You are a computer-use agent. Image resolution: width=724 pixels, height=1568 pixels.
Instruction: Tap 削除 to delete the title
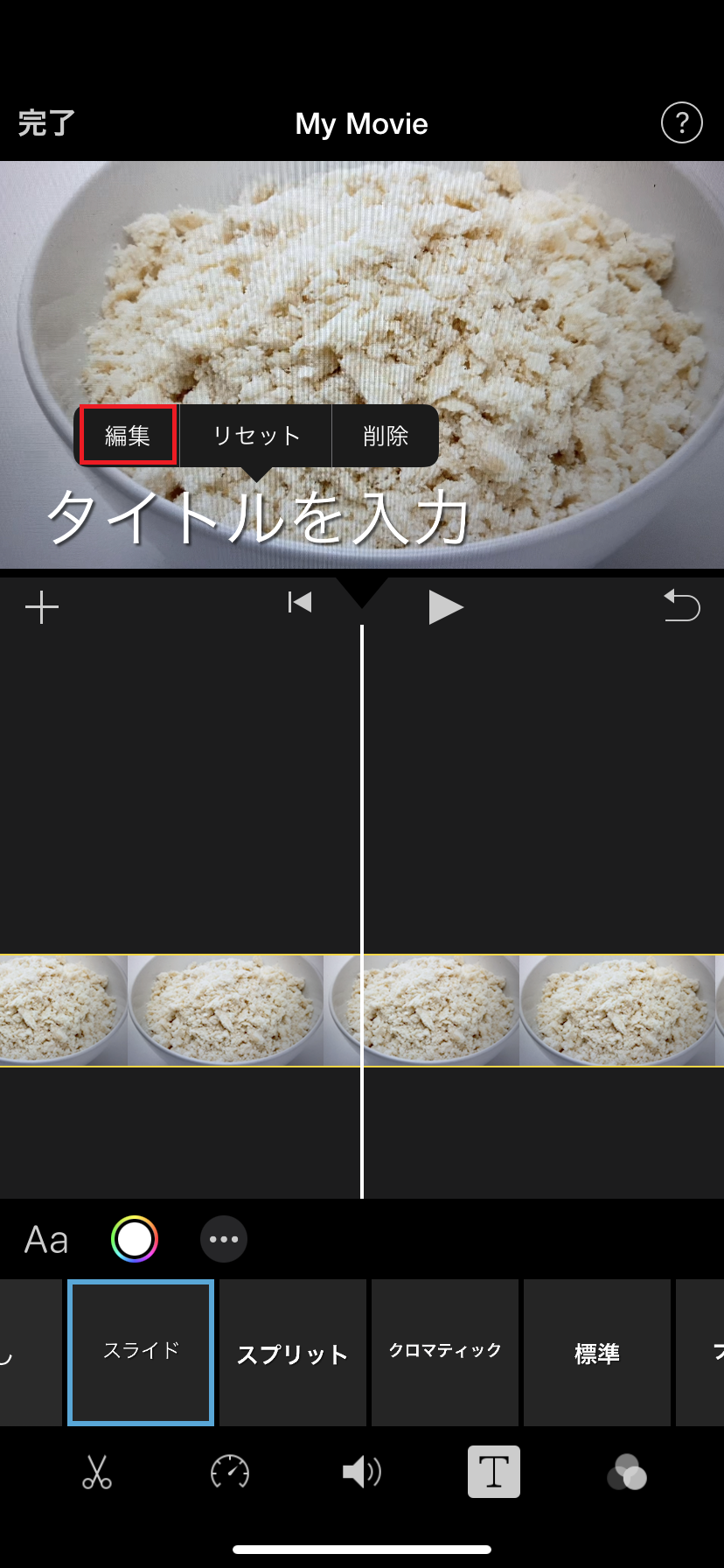click(386, 435)
